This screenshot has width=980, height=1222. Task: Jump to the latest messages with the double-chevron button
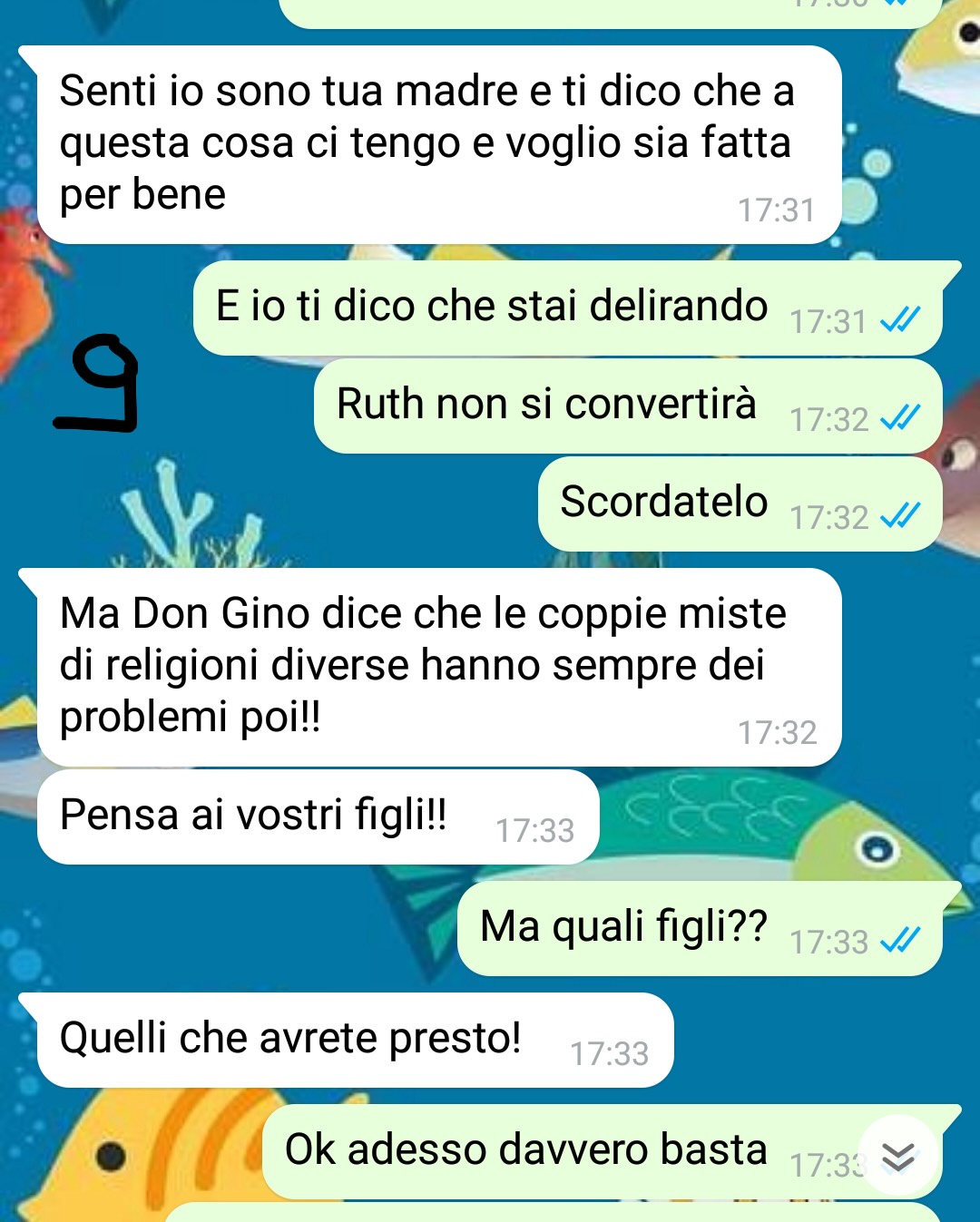(x=897, y=1157)
